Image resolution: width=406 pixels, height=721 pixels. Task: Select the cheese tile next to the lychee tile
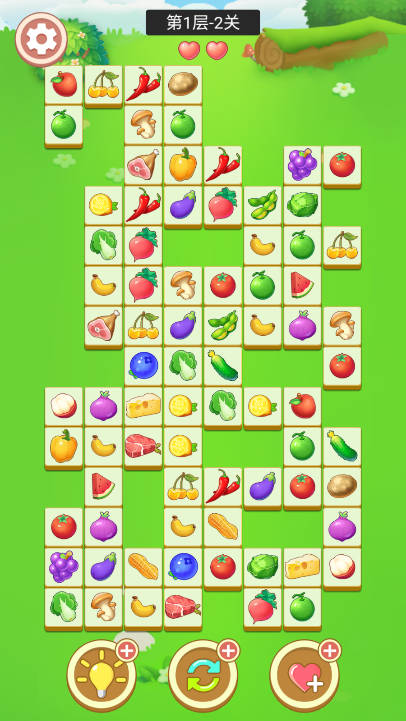pyautogui.click(x=302, y=567)
